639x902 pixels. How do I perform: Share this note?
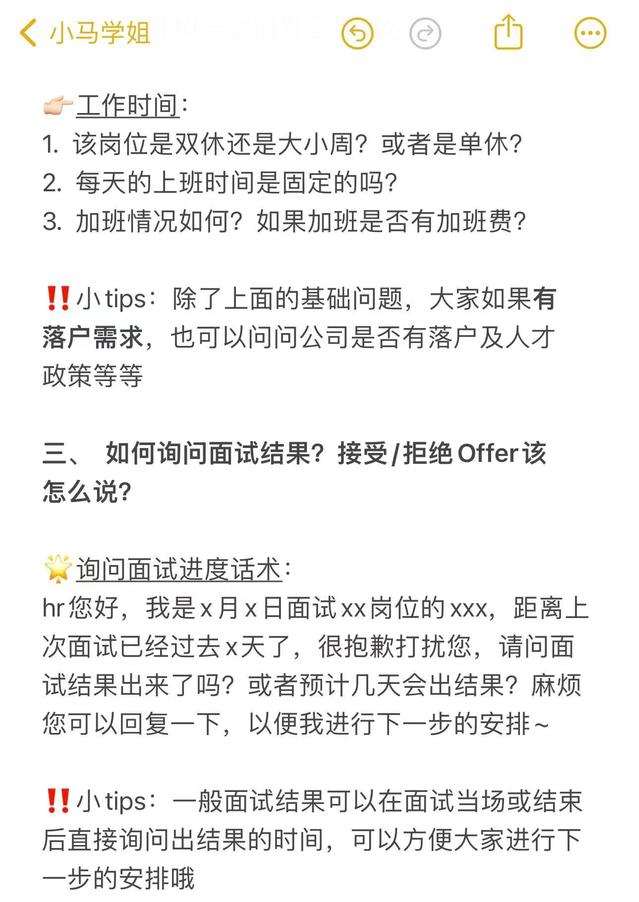[508, 32]
